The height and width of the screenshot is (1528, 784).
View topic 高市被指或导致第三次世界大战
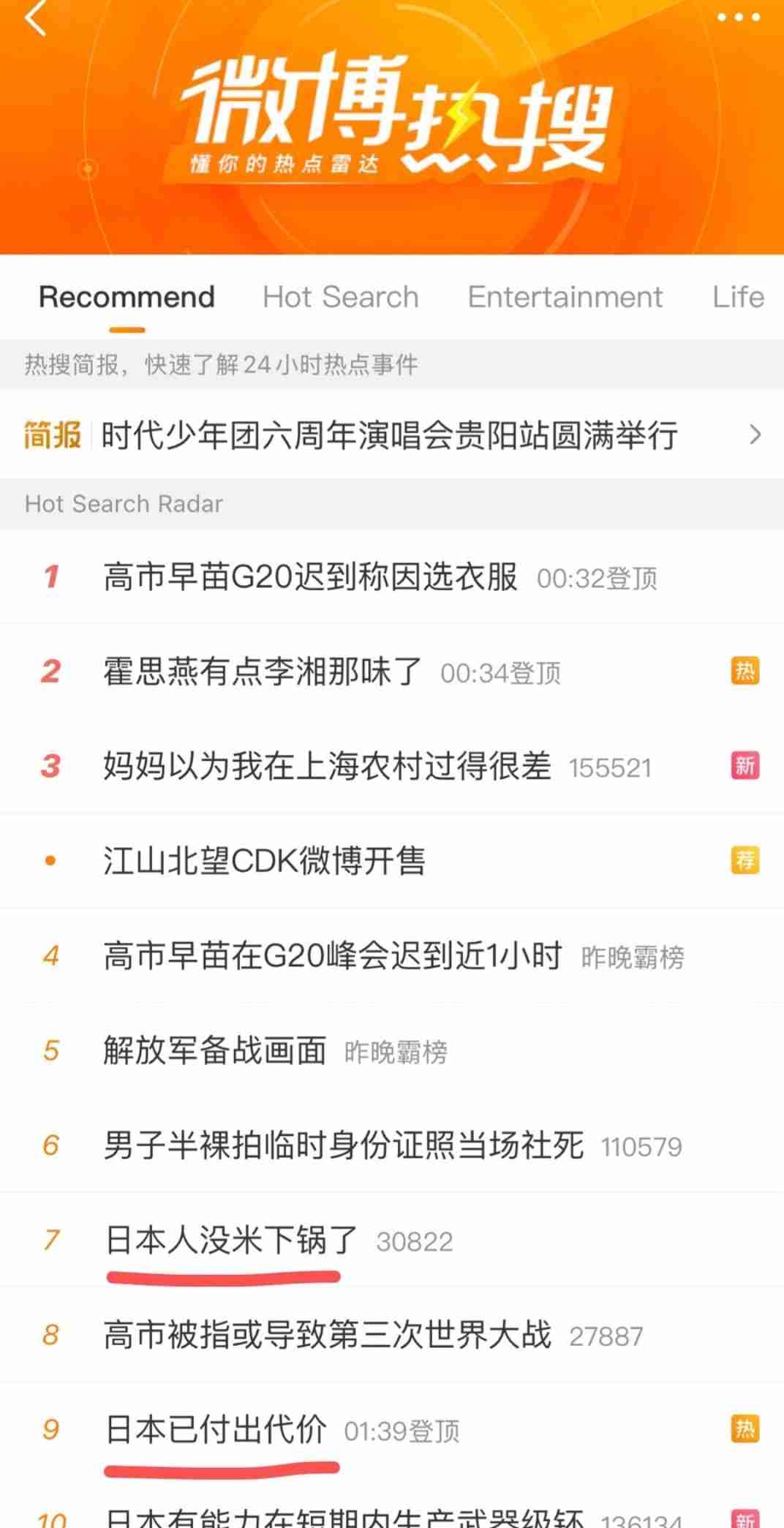(326, 1335)
